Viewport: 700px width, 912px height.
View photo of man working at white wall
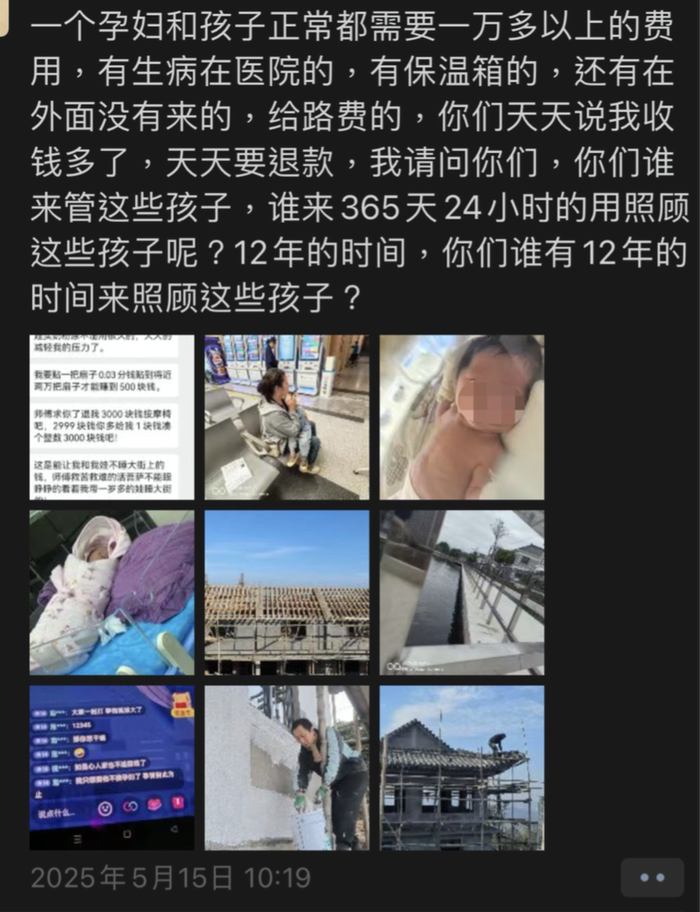tap(286, 767)
